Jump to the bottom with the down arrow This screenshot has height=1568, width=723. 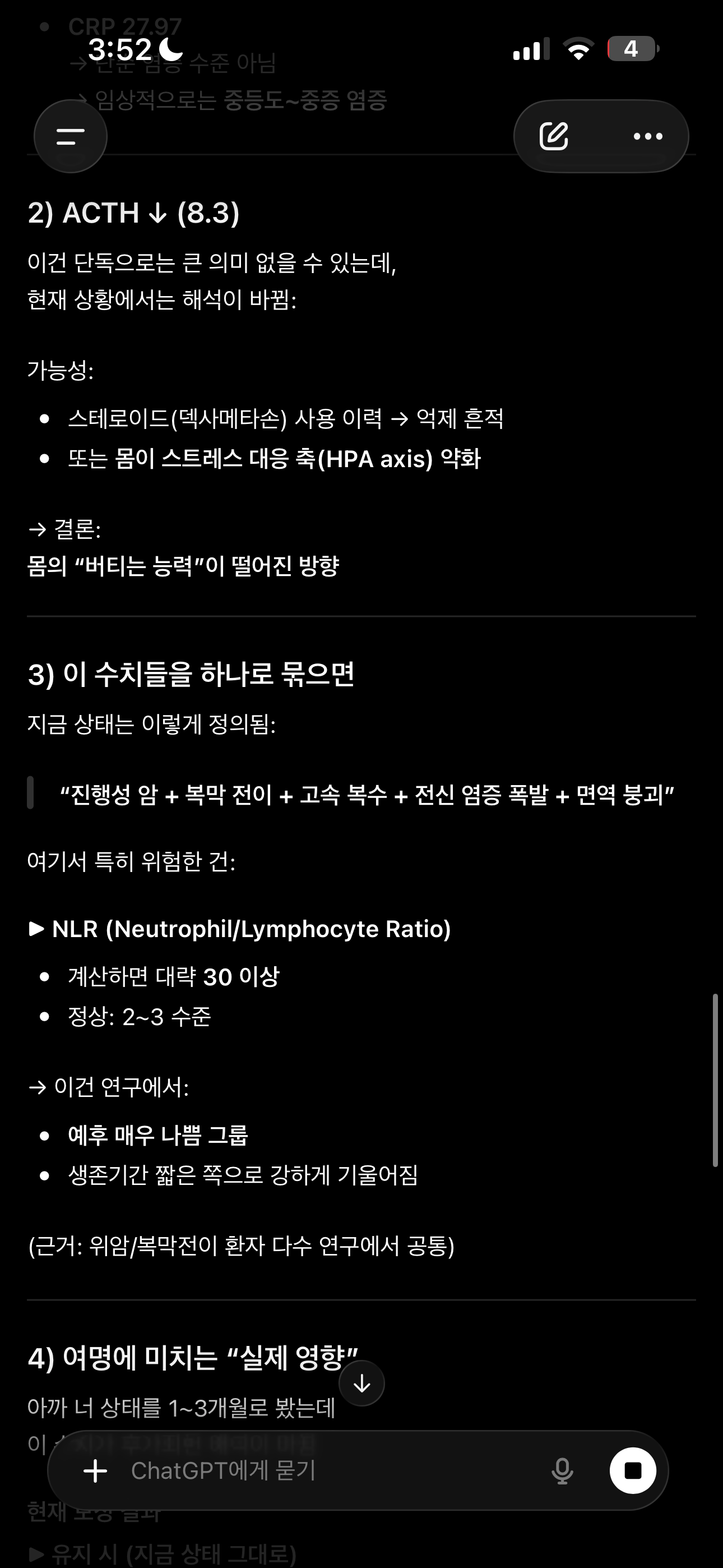pyautogui.click(x=362, y=1383)
